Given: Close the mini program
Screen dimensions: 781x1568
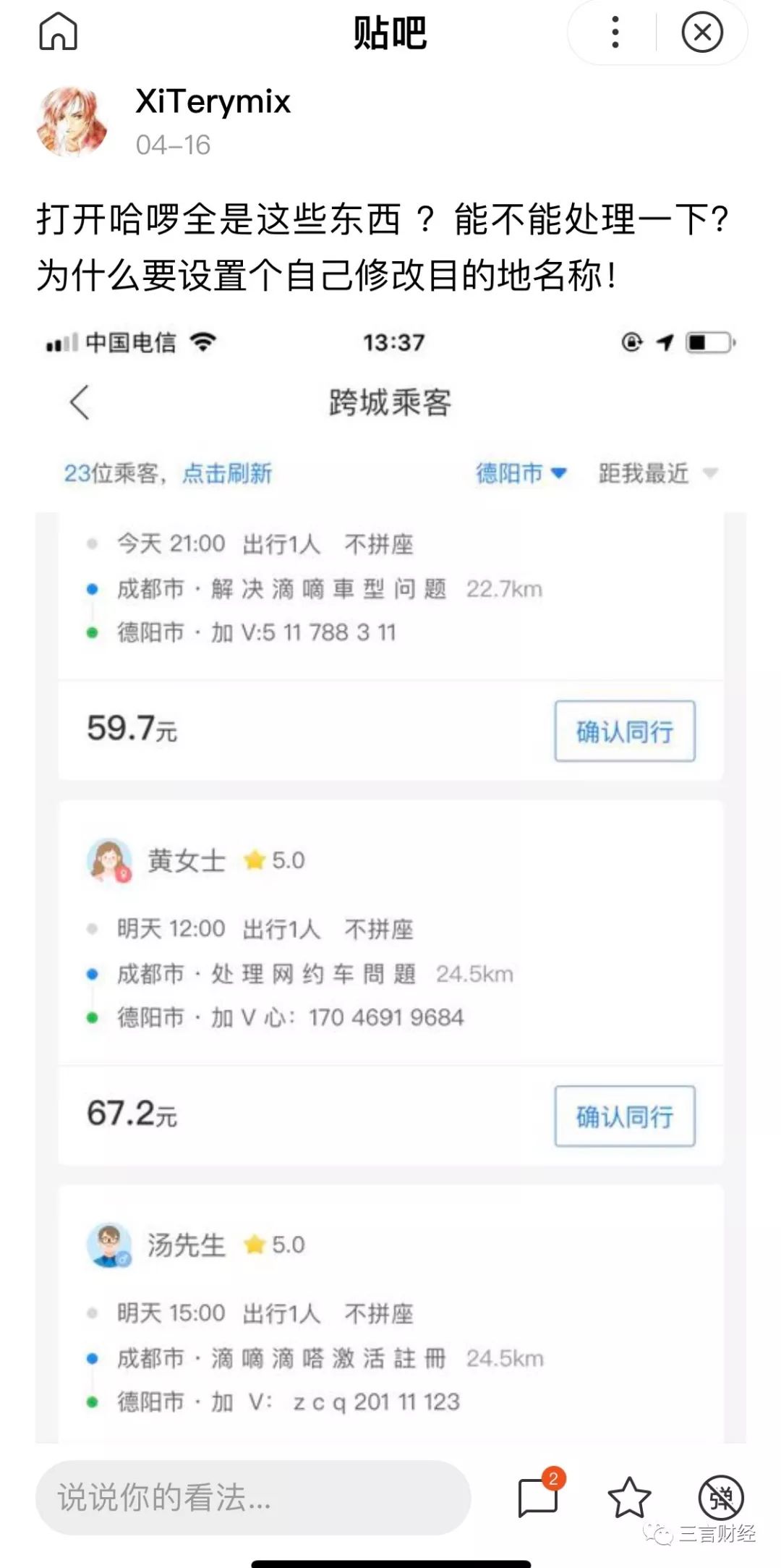Looking at the screenshot, I should [702, 33].
